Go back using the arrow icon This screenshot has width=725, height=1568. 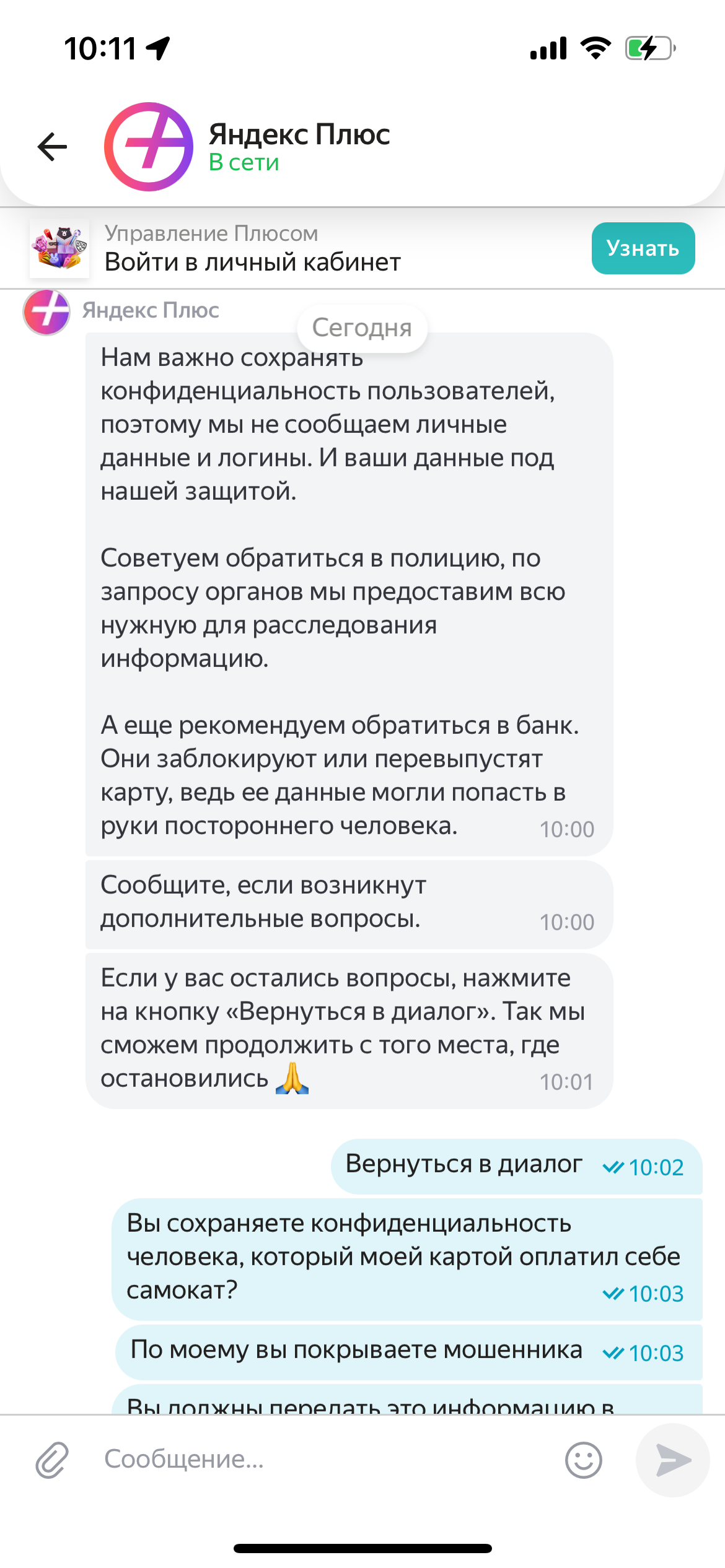(52, 147)
